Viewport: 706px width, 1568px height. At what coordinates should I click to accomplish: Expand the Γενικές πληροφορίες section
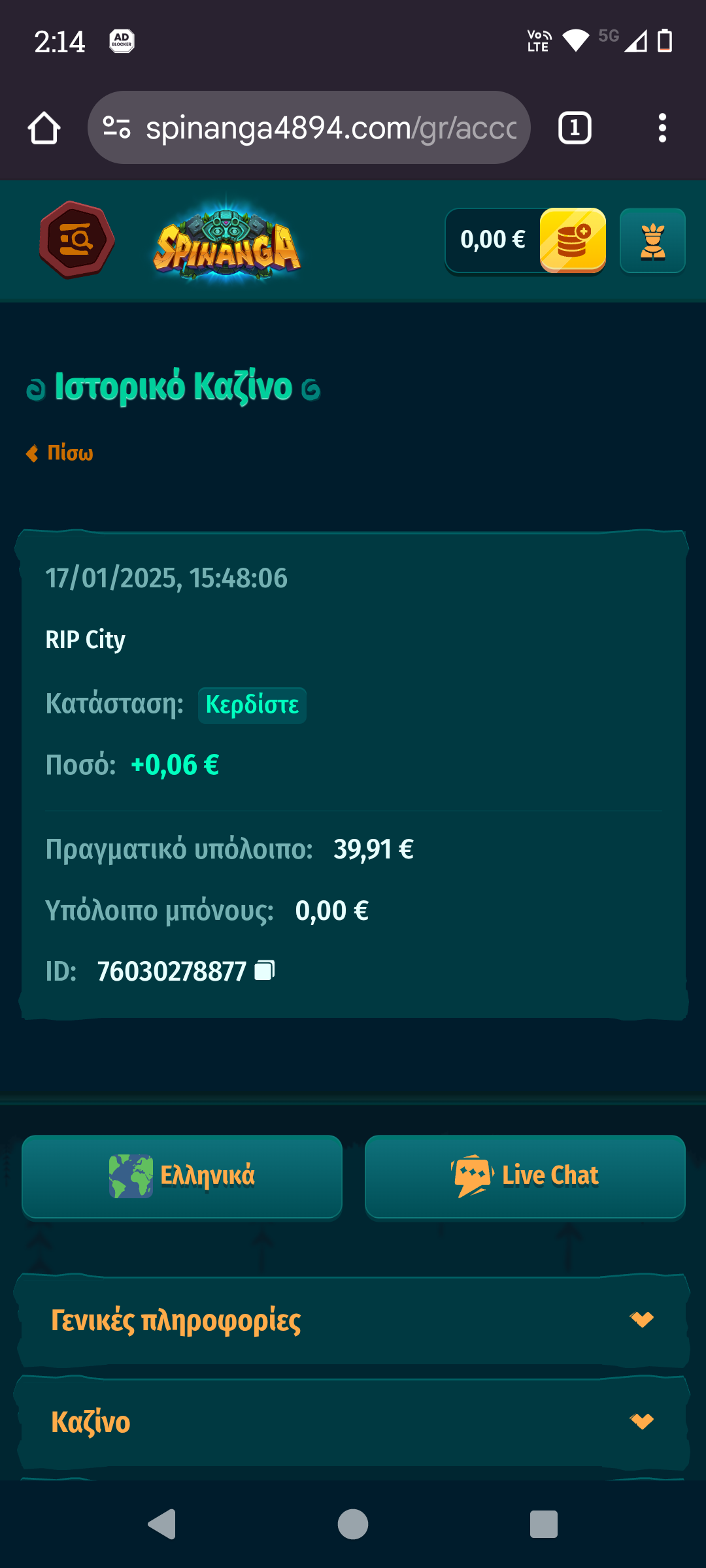(x=353, y=1320)
